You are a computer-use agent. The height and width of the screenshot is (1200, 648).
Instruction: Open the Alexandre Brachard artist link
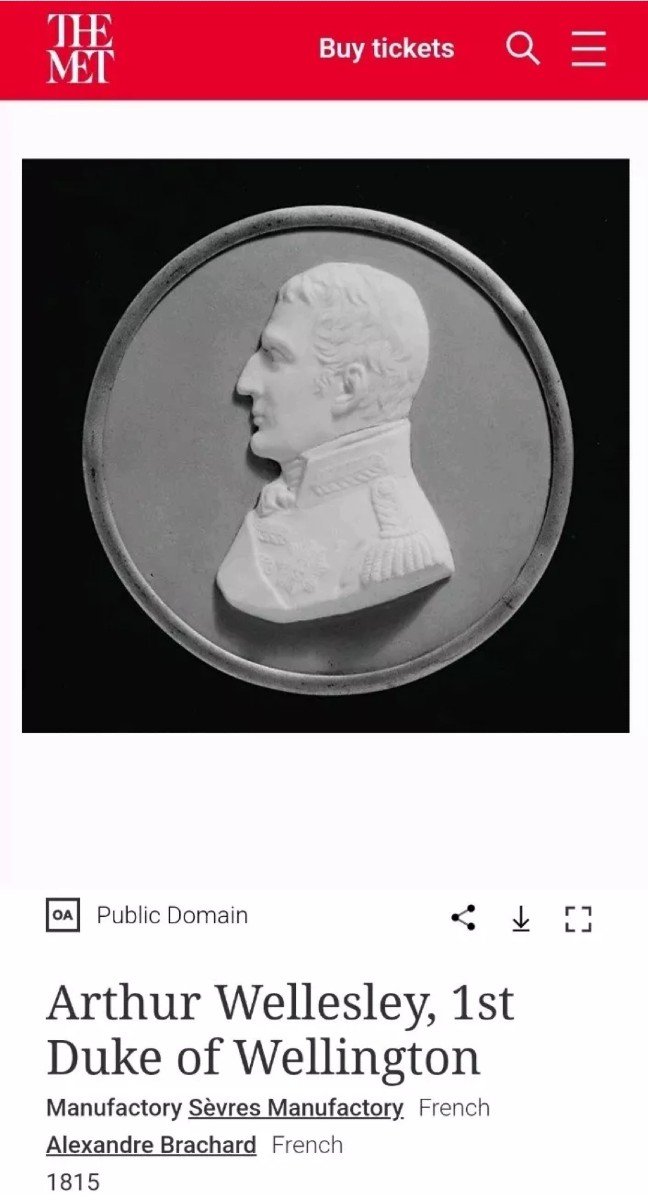[151, 1144]
